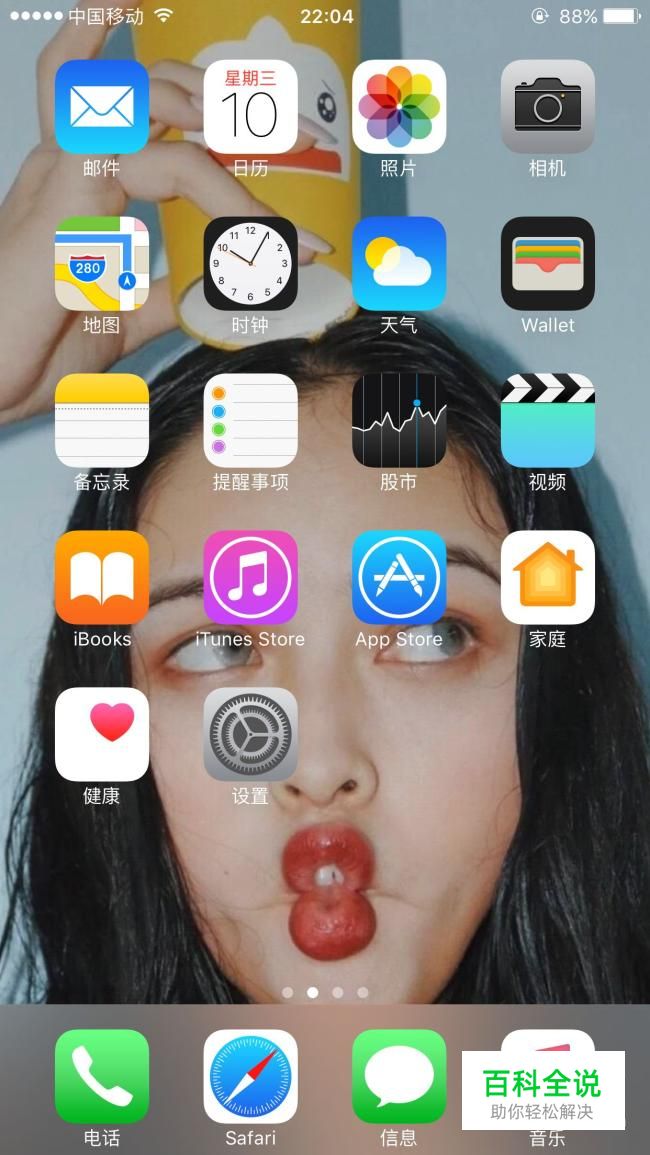This screenshot has width=650, height=1155.
Task: Open Safari from the dock
Action: 250,1077
